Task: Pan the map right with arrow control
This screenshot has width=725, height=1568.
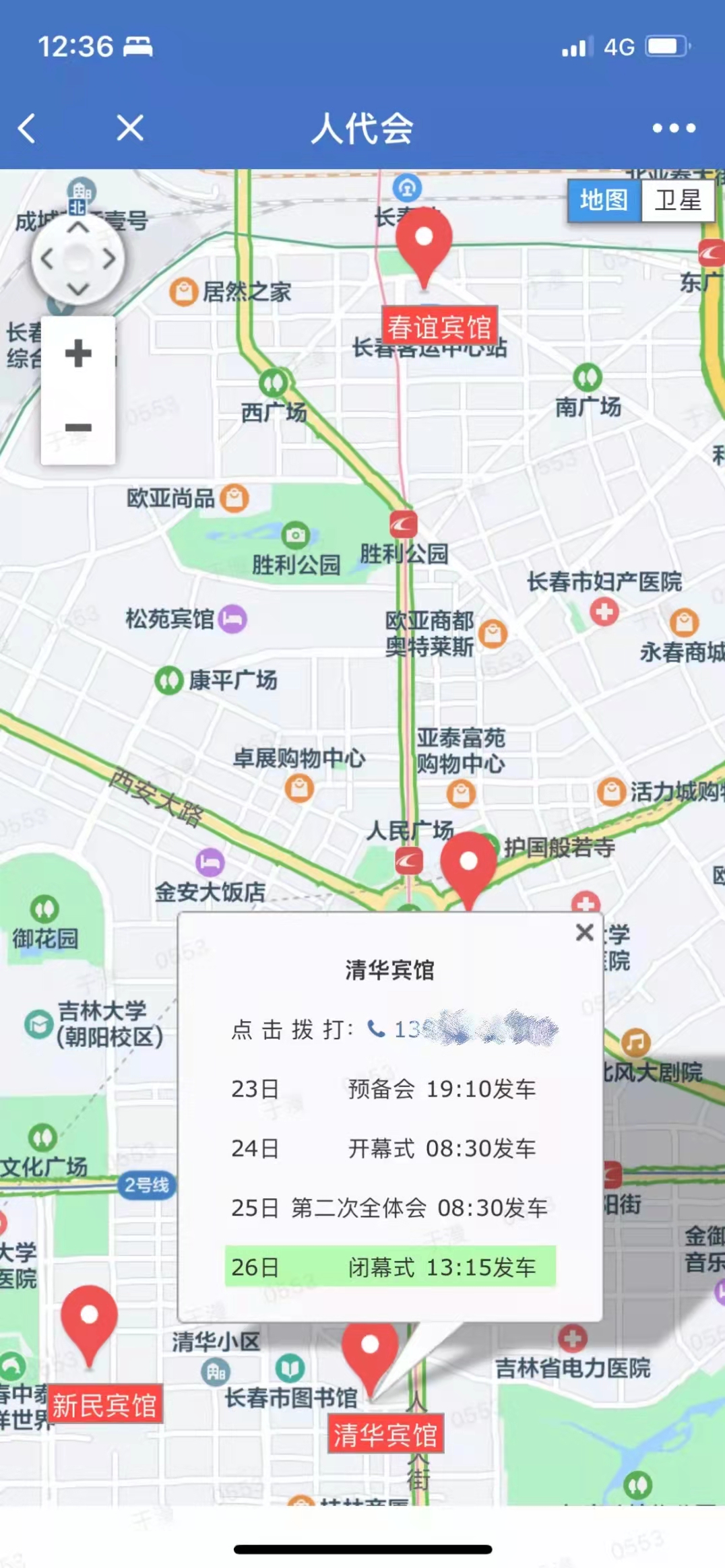Action: [x=109, y=259]
